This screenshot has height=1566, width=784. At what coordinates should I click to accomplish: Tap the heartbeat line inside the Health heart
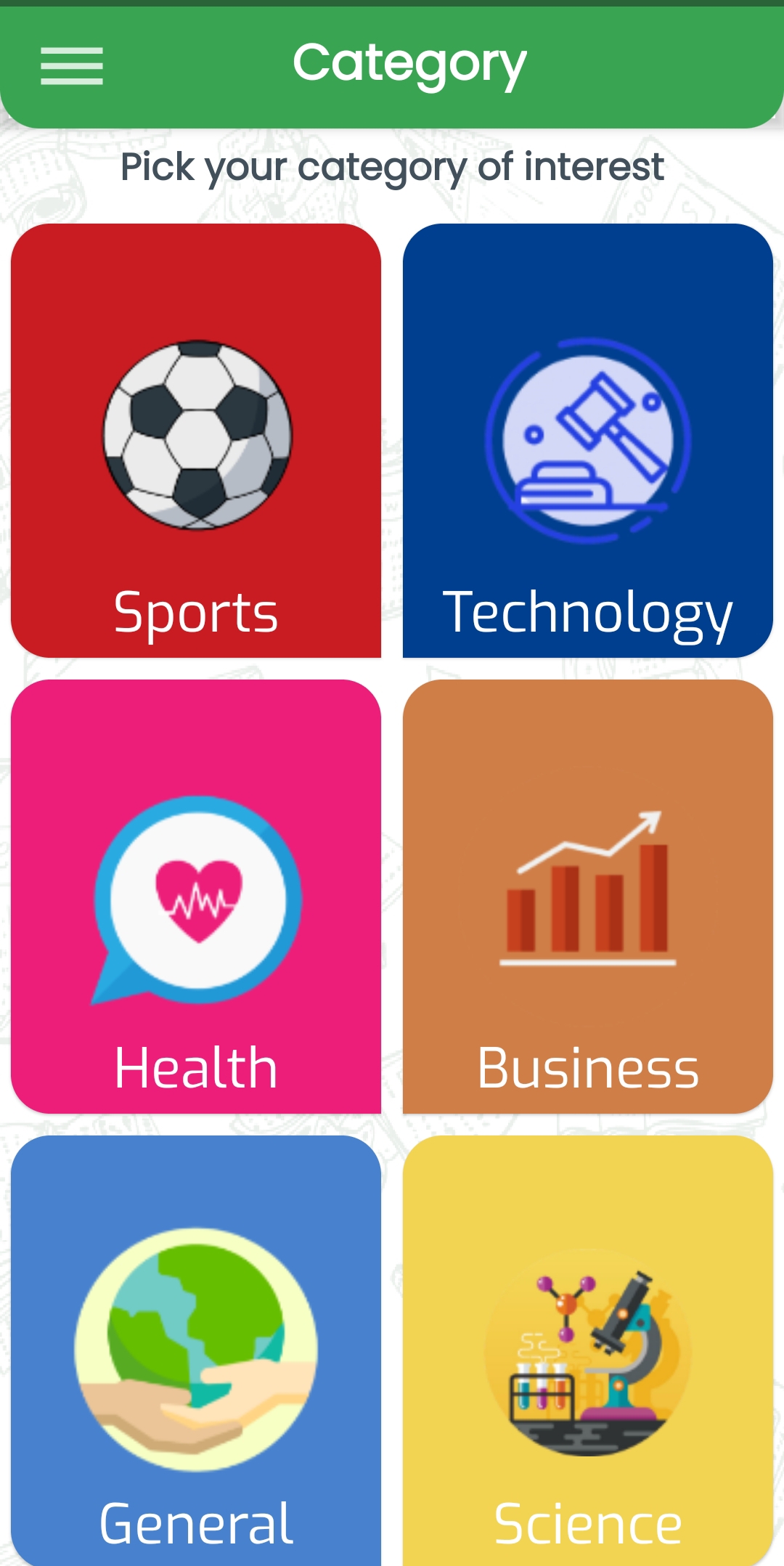click(197, 902)
